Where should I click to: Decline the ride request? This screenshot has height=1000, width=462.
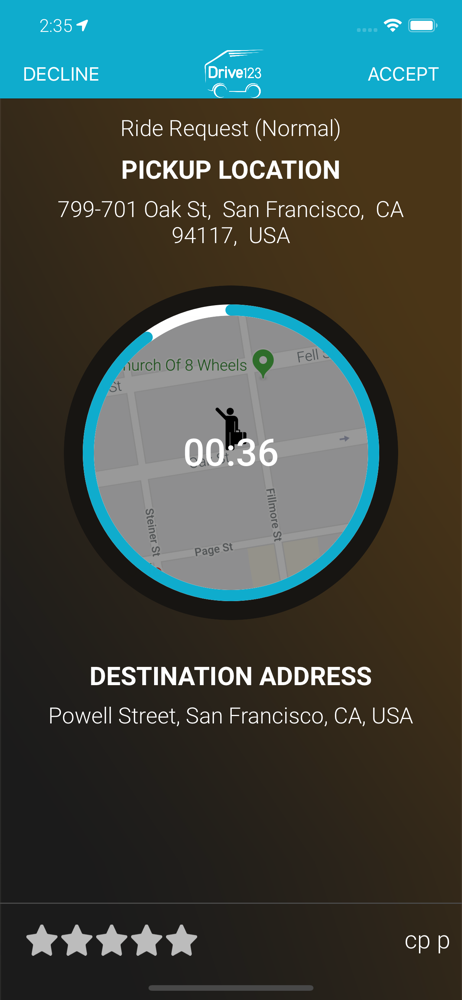pos(61,74)
